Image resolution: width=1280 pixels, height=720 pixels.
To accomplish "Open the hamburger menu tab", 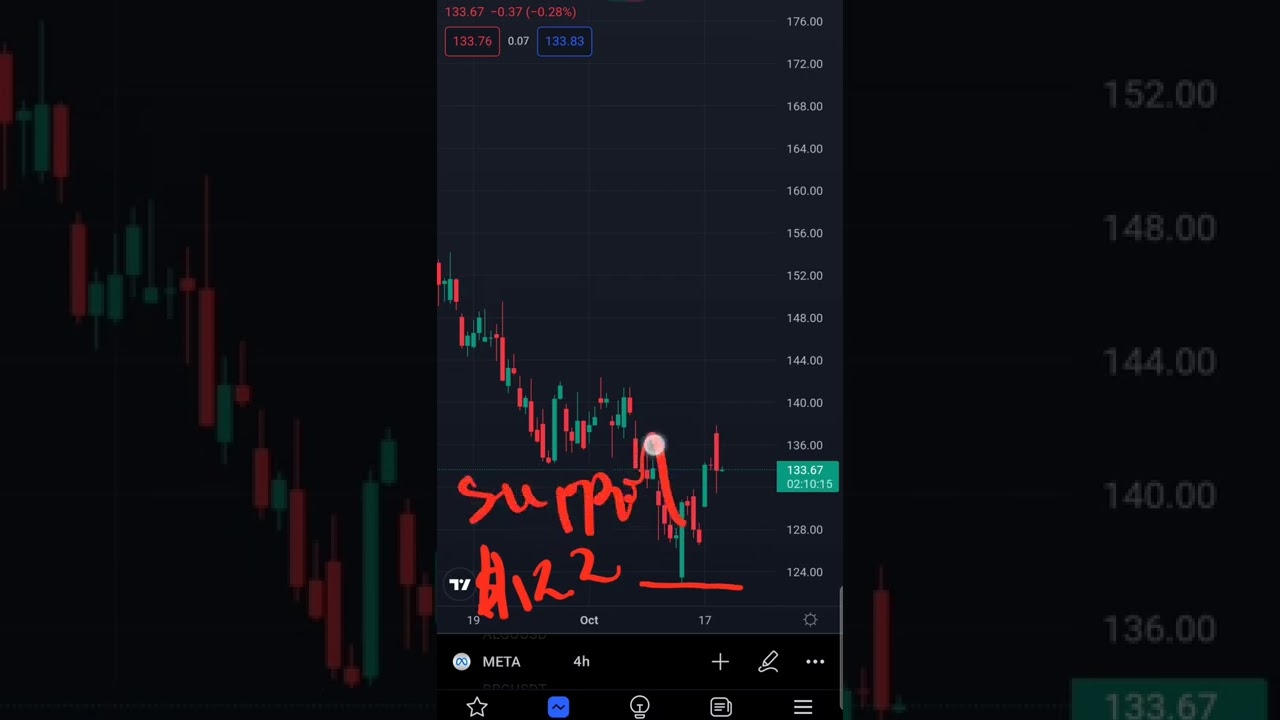I will click(803, 707).
